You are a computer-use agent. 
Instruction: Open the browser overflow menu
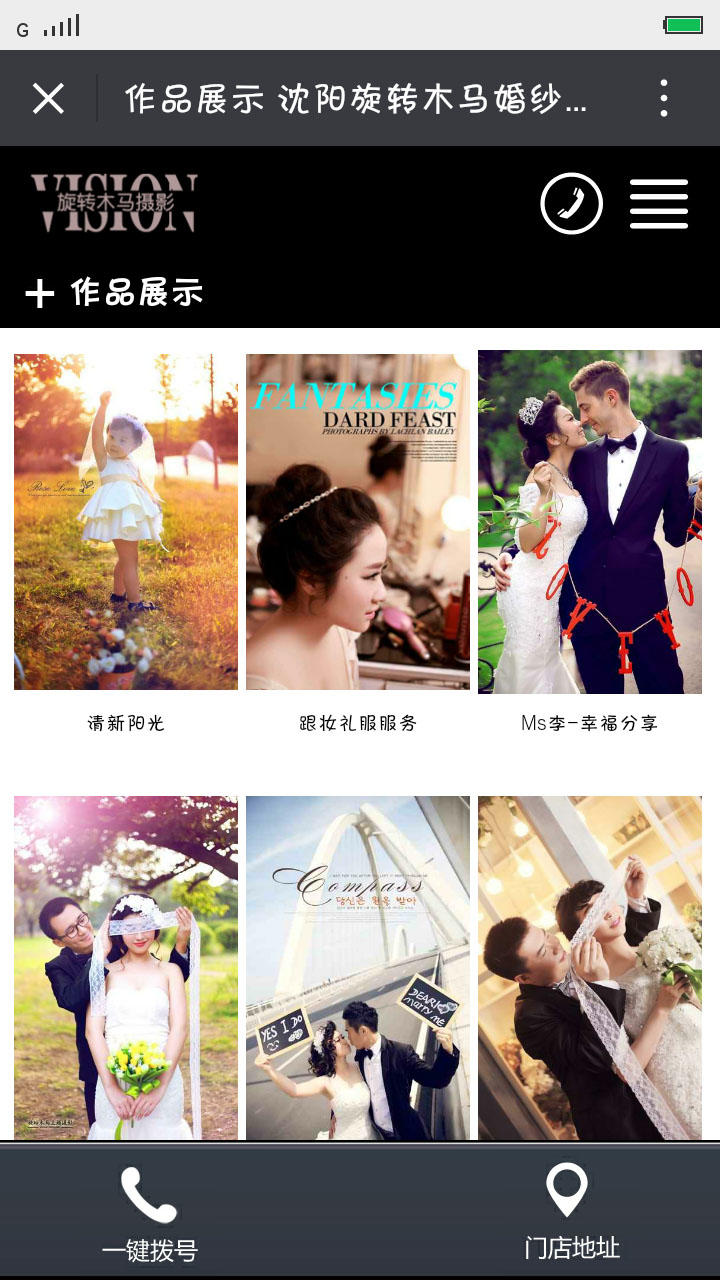tap(664, 99)
